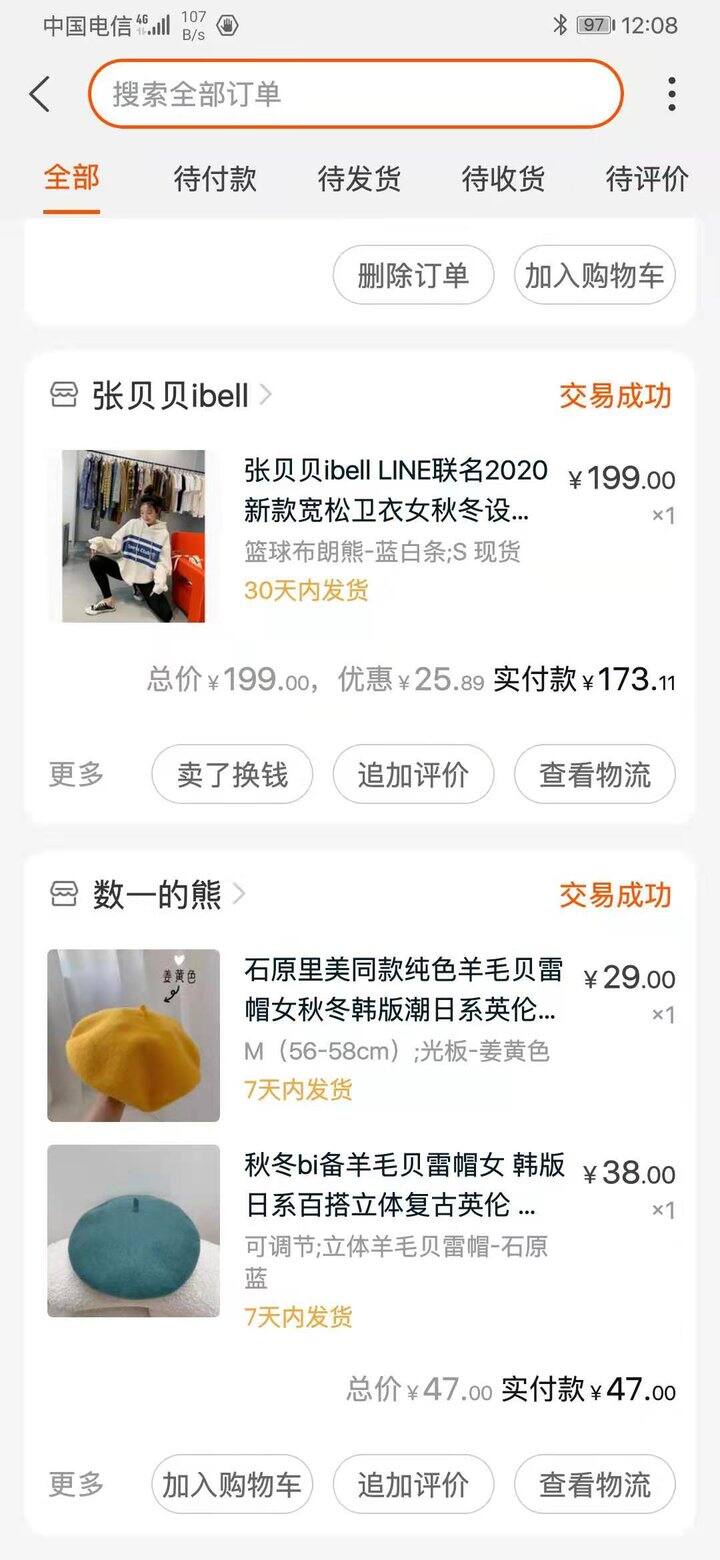
Task: Tap 追加评价 for the 数一的熊 order
Action: click(x=413, y=1484)
